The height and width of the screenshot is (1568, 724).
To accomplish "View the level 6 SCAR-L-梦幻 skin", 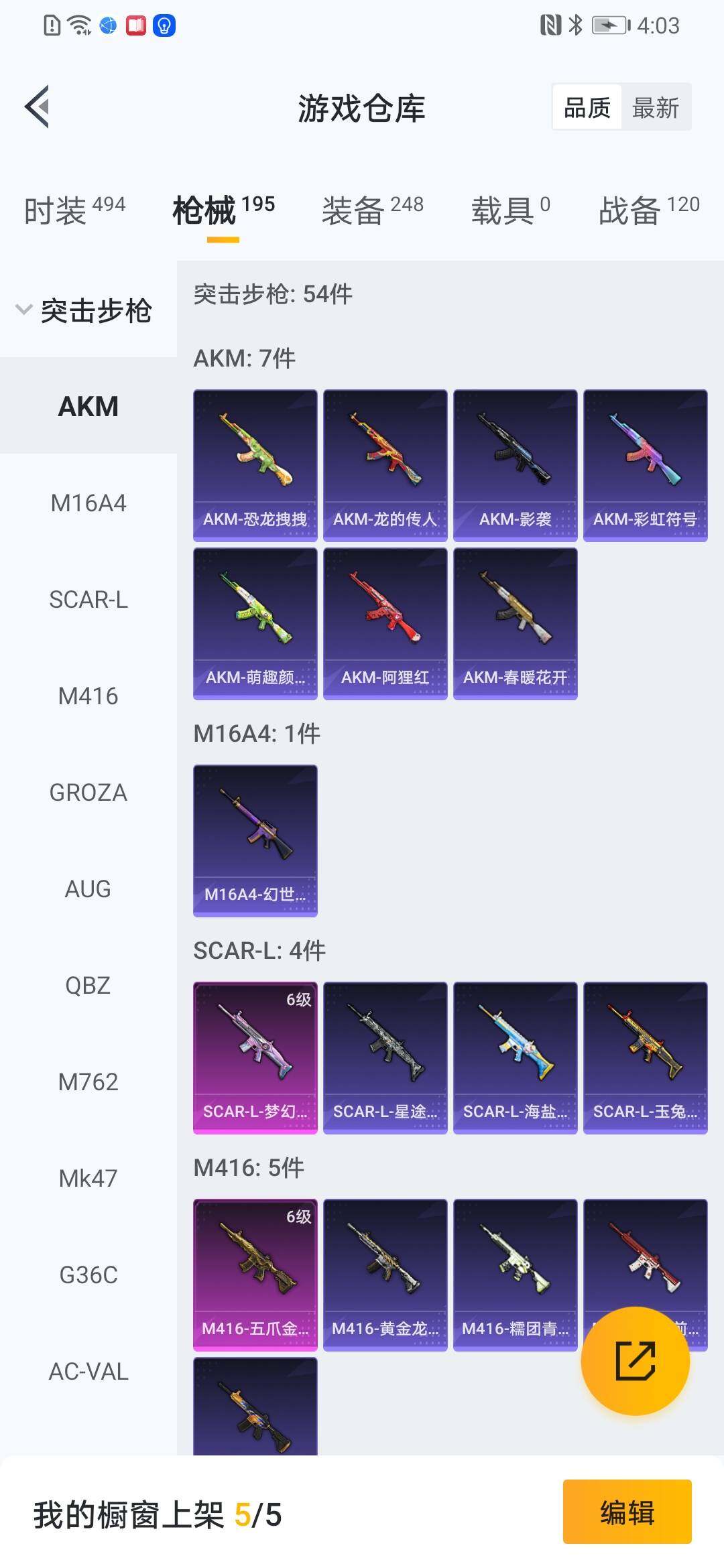I will coord(255,1057).
